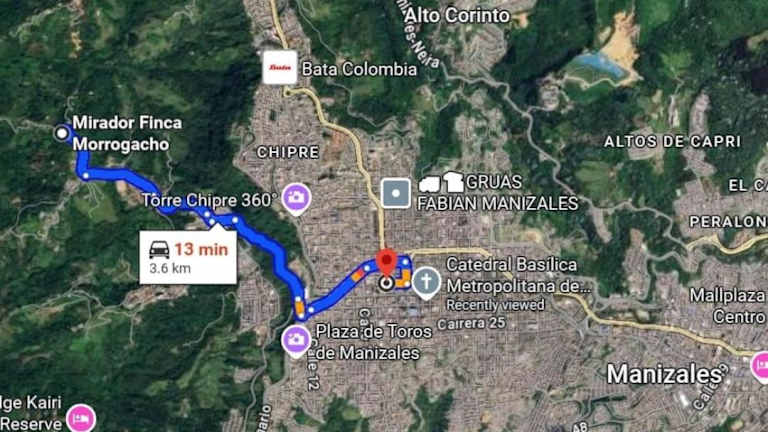768x432 pixels.
Task: Open the Kairi Reserve lodging pin
Action: click(x=80, y=416)
